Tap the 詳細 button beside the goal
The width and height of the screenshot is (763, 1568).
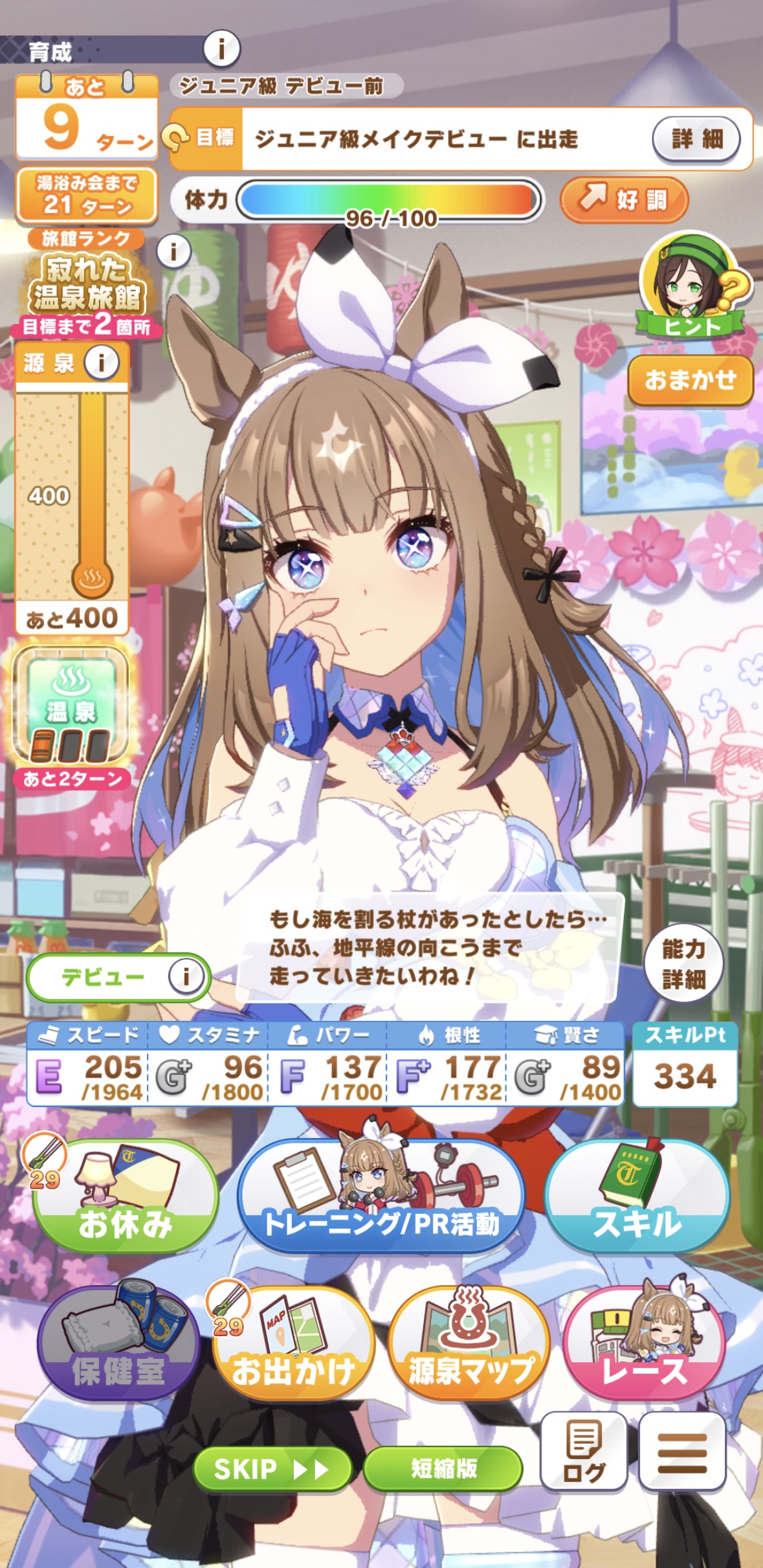click(x=696, y=139)
